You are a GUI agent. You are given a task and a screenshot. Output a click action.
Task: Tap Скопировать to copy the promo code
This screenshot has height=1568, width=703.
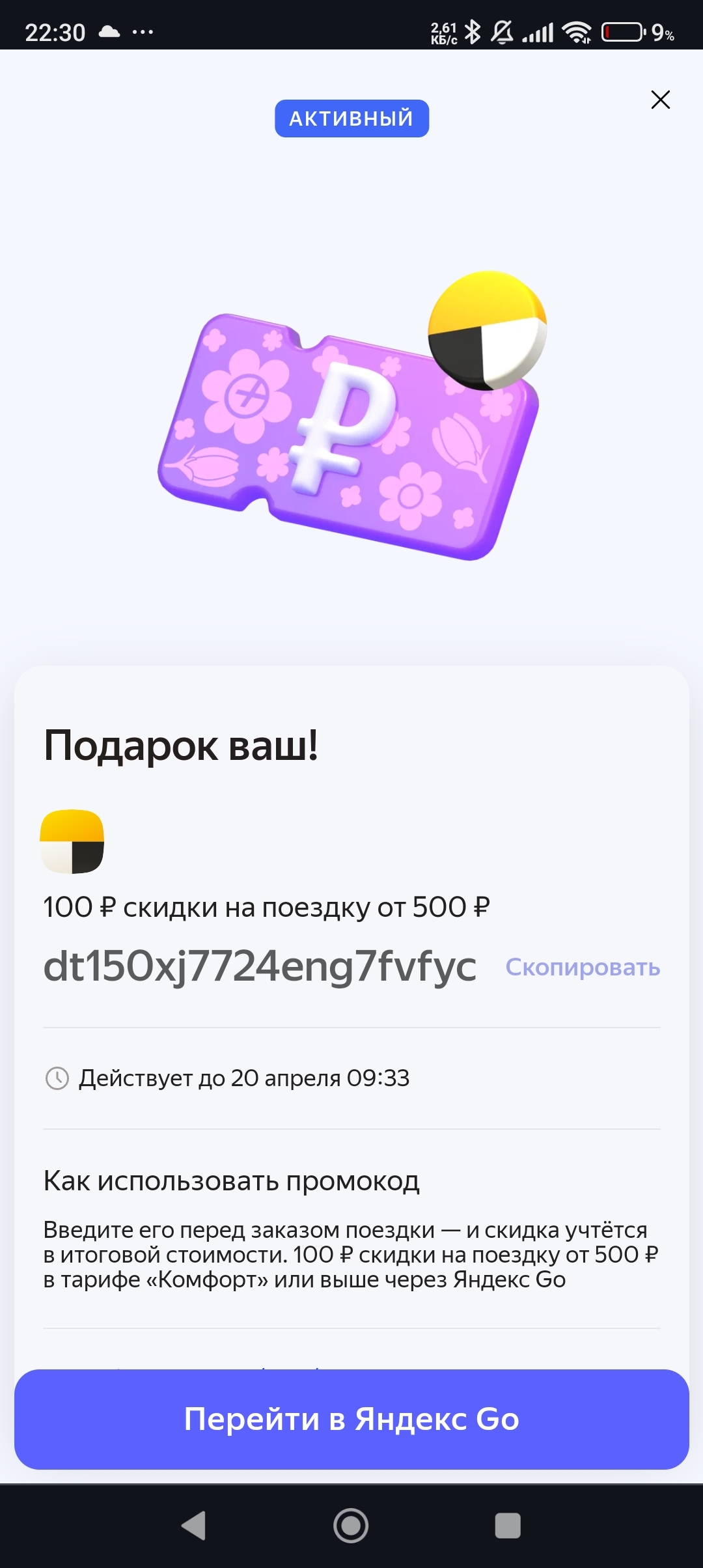(x=583, y=968)
